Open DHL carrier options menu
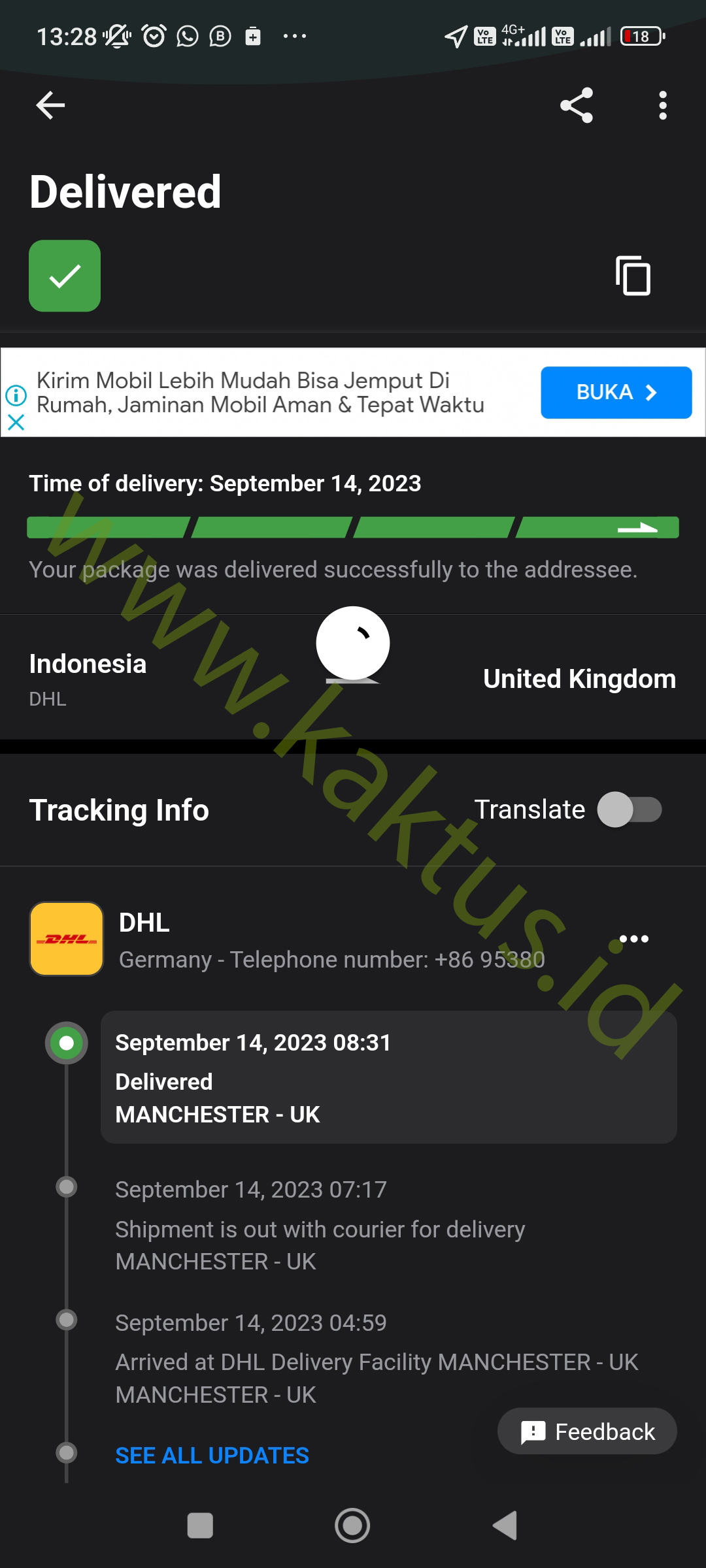This screenshot has width=706, height=1568. tap(633, 939)
